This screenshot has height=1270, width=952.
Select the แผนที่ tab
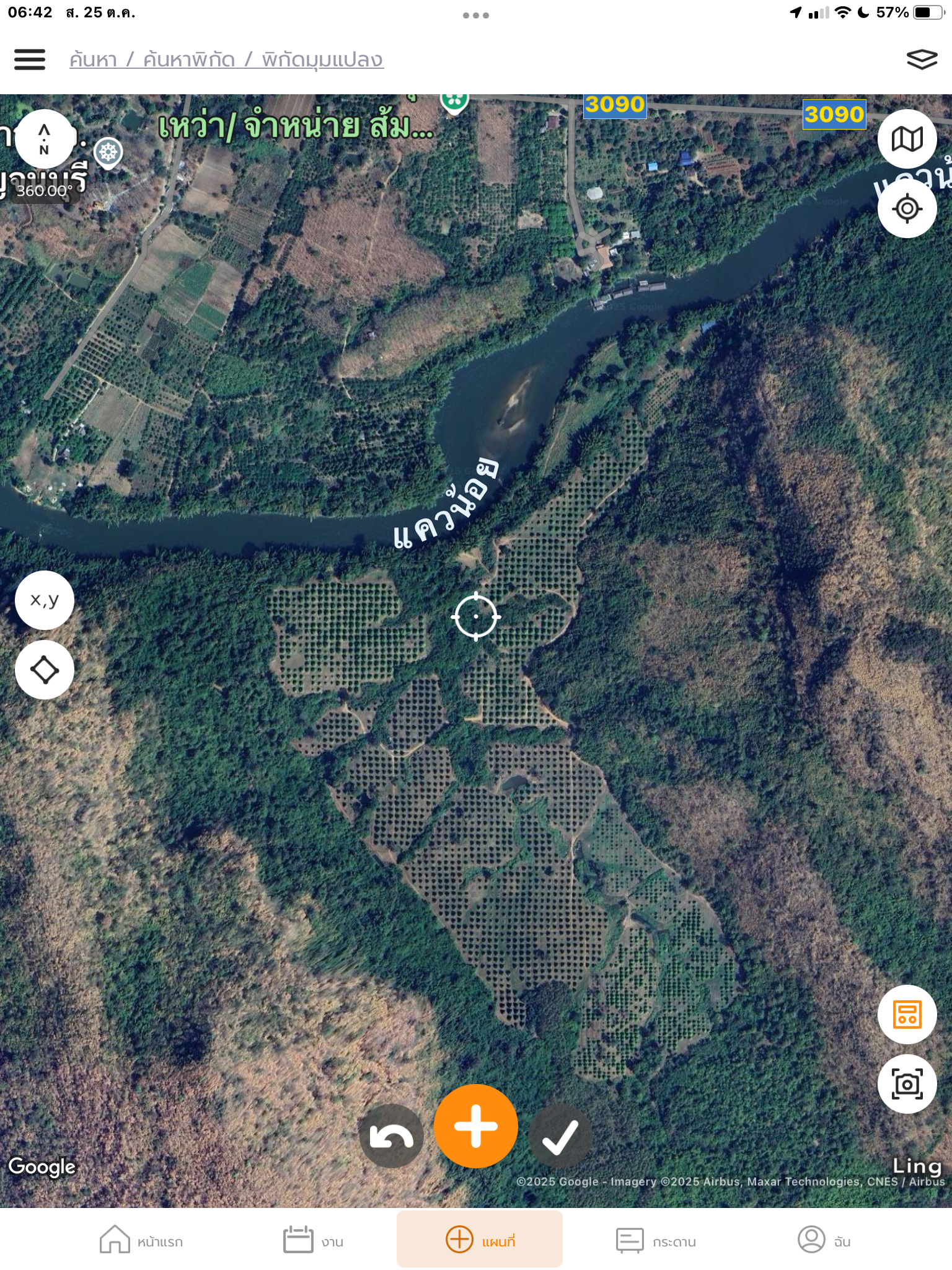[480, 1240]
